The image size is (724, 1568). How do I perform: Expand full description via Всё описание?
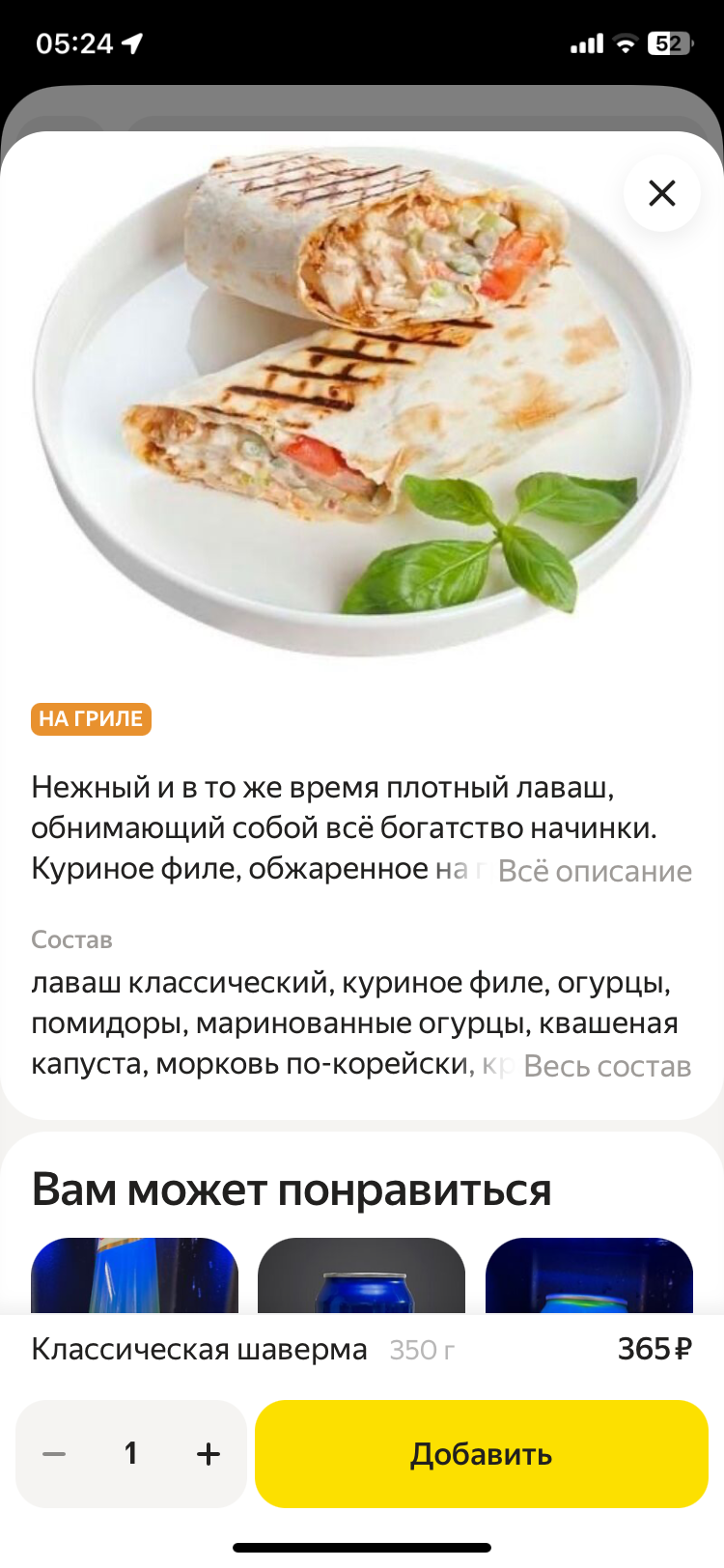point(595,871)
